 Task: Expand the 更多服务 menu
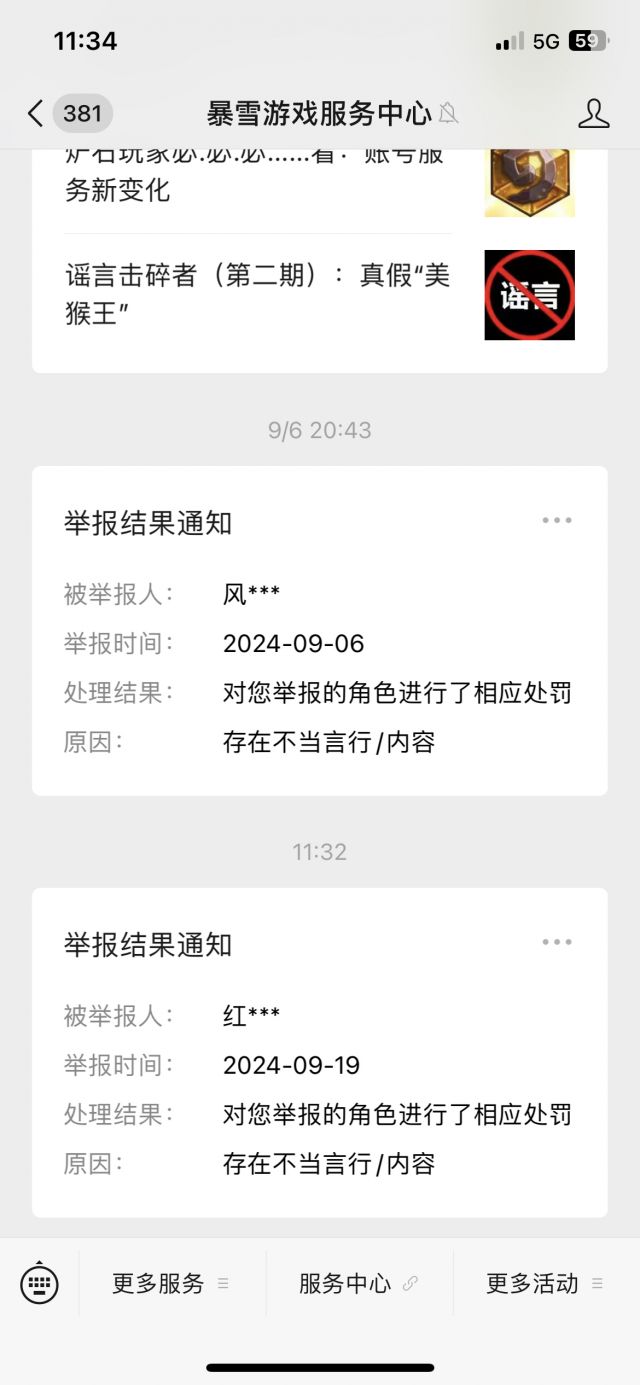(171, 1283)
